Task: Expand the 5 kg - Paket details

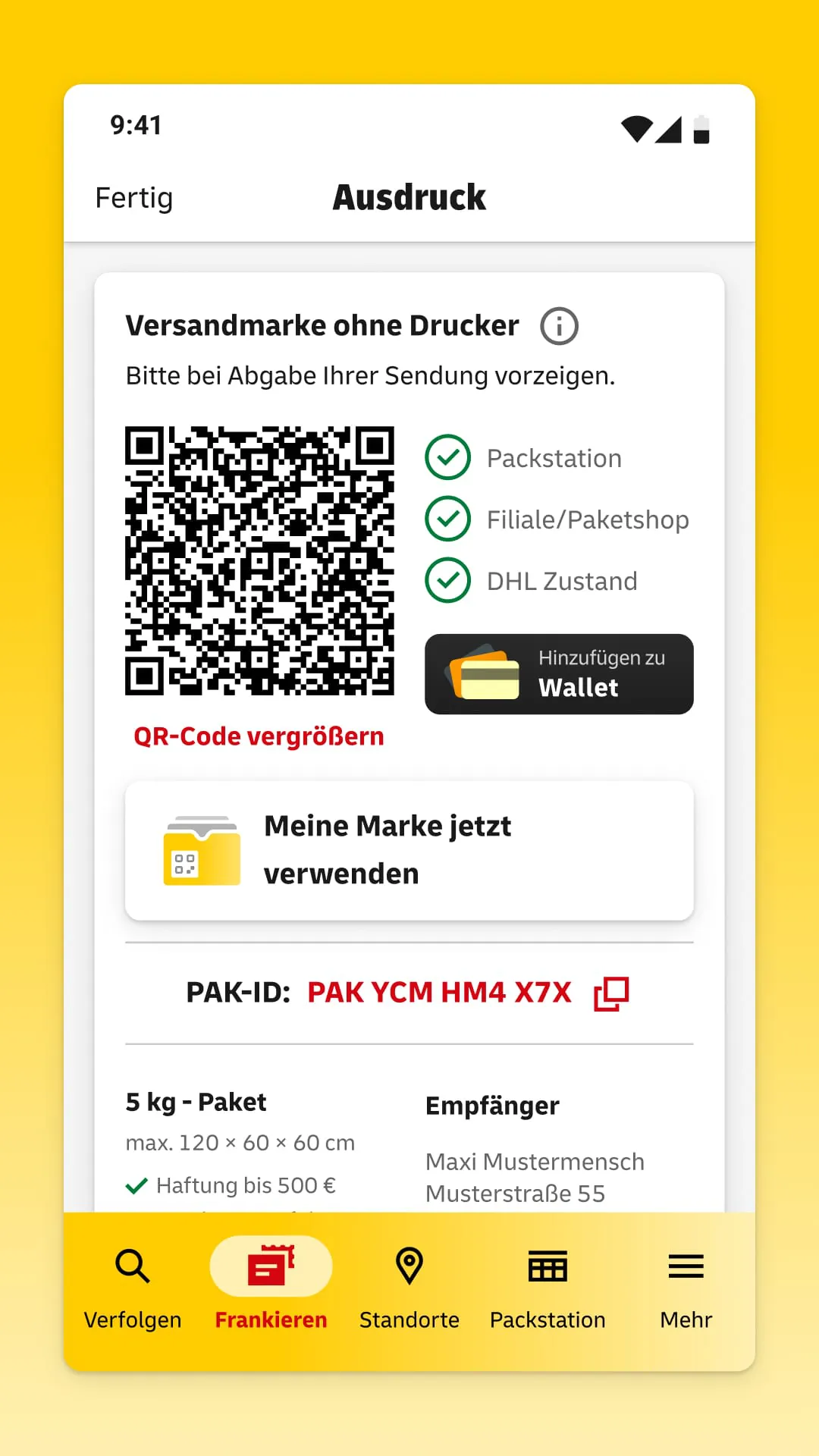Action: tap(195, 1101)
